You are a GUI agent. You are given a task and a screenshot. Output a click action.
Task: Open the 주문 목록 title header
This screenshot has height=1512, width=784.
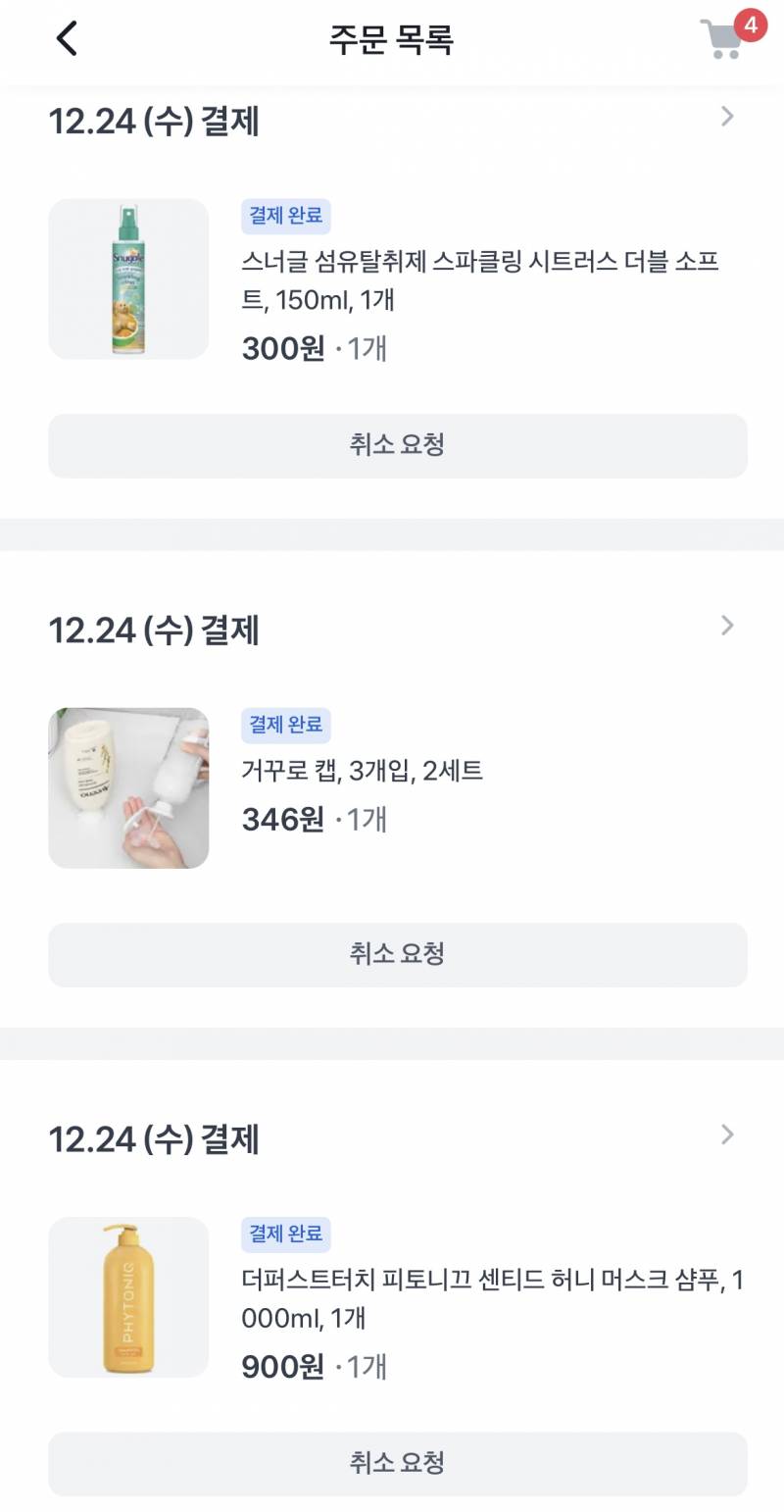click(x=392, y=39)
